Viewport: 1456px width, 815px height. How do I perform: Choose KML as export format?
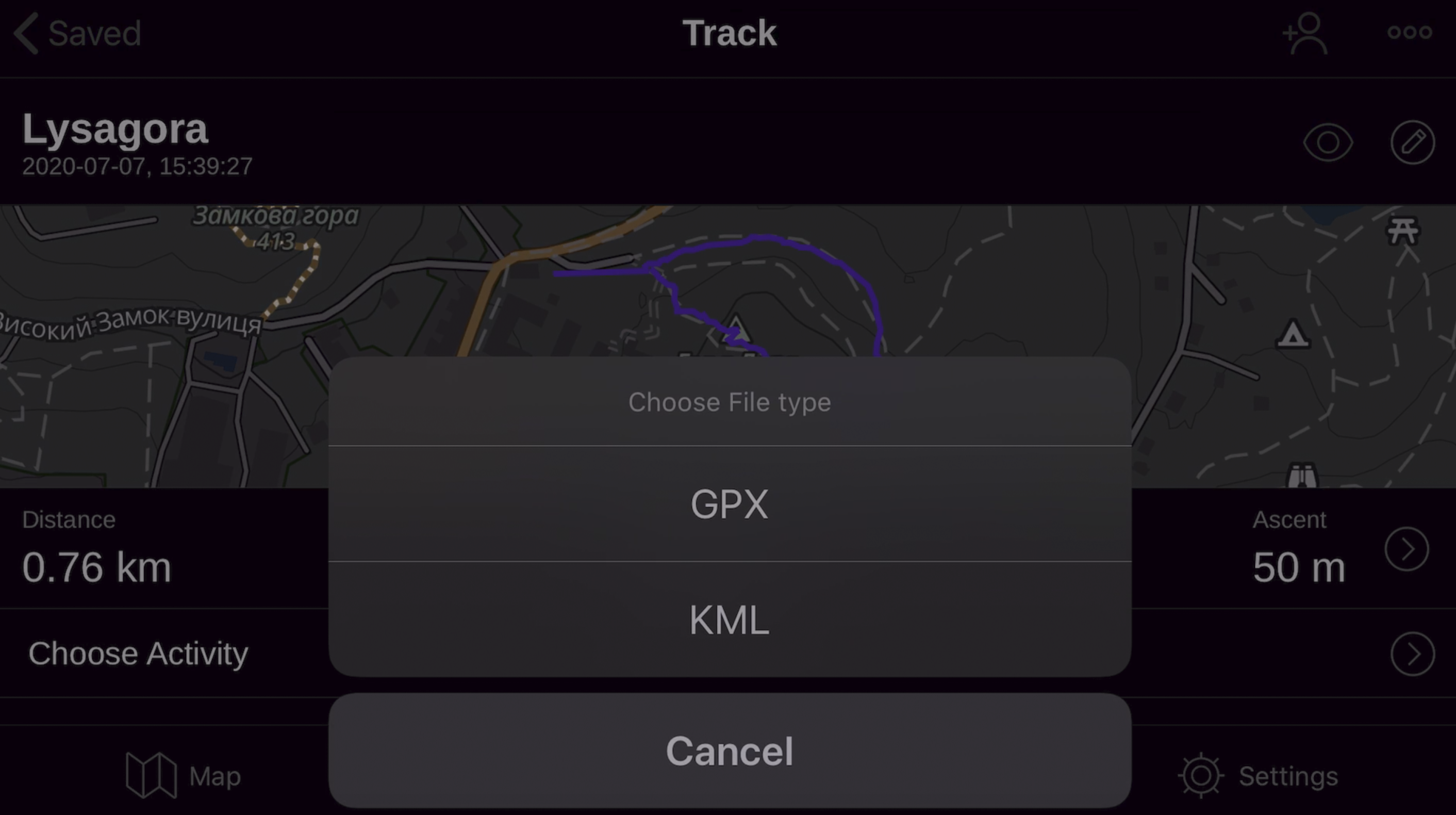729,620
